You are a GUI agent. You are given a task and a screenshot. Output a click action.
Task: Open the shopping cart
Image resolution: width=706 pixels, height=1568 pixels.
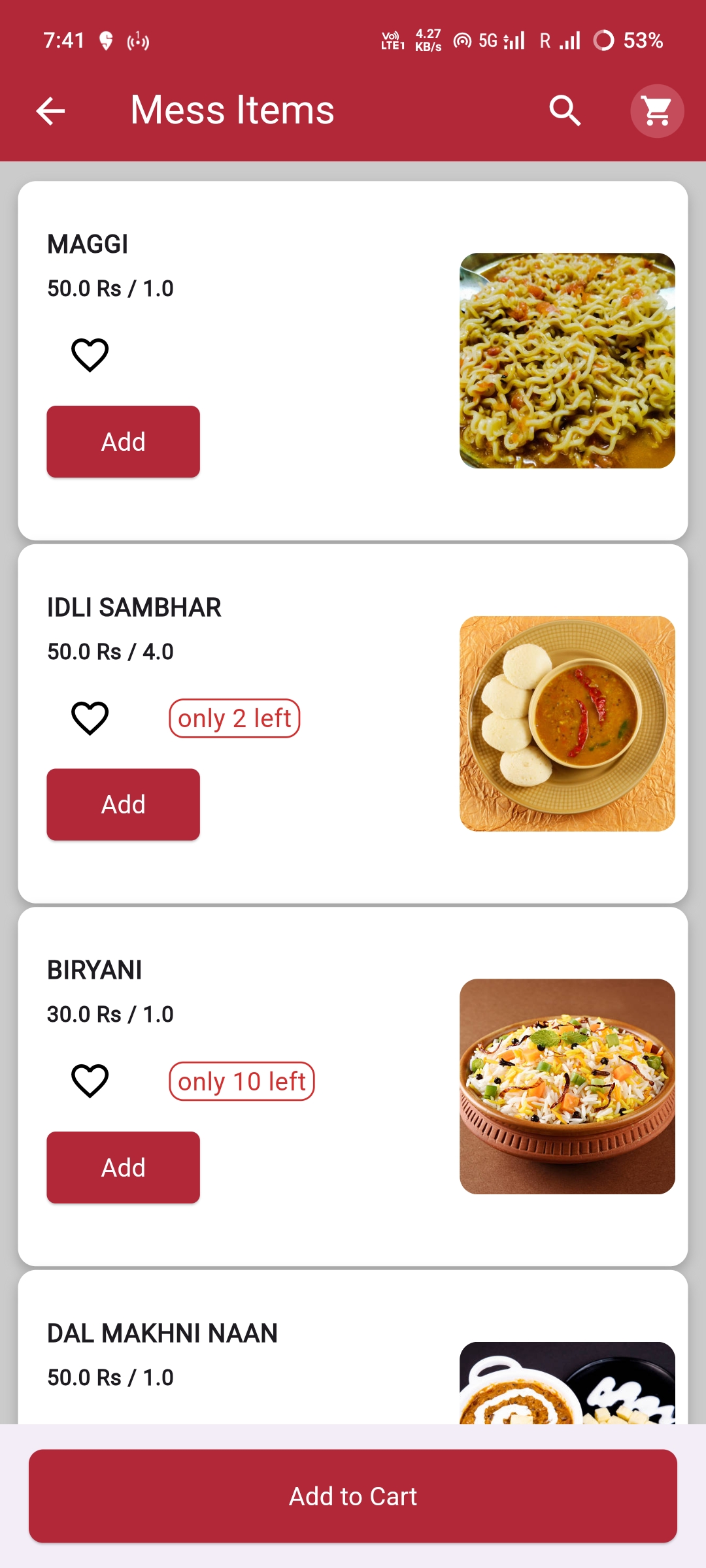[657, 110]
